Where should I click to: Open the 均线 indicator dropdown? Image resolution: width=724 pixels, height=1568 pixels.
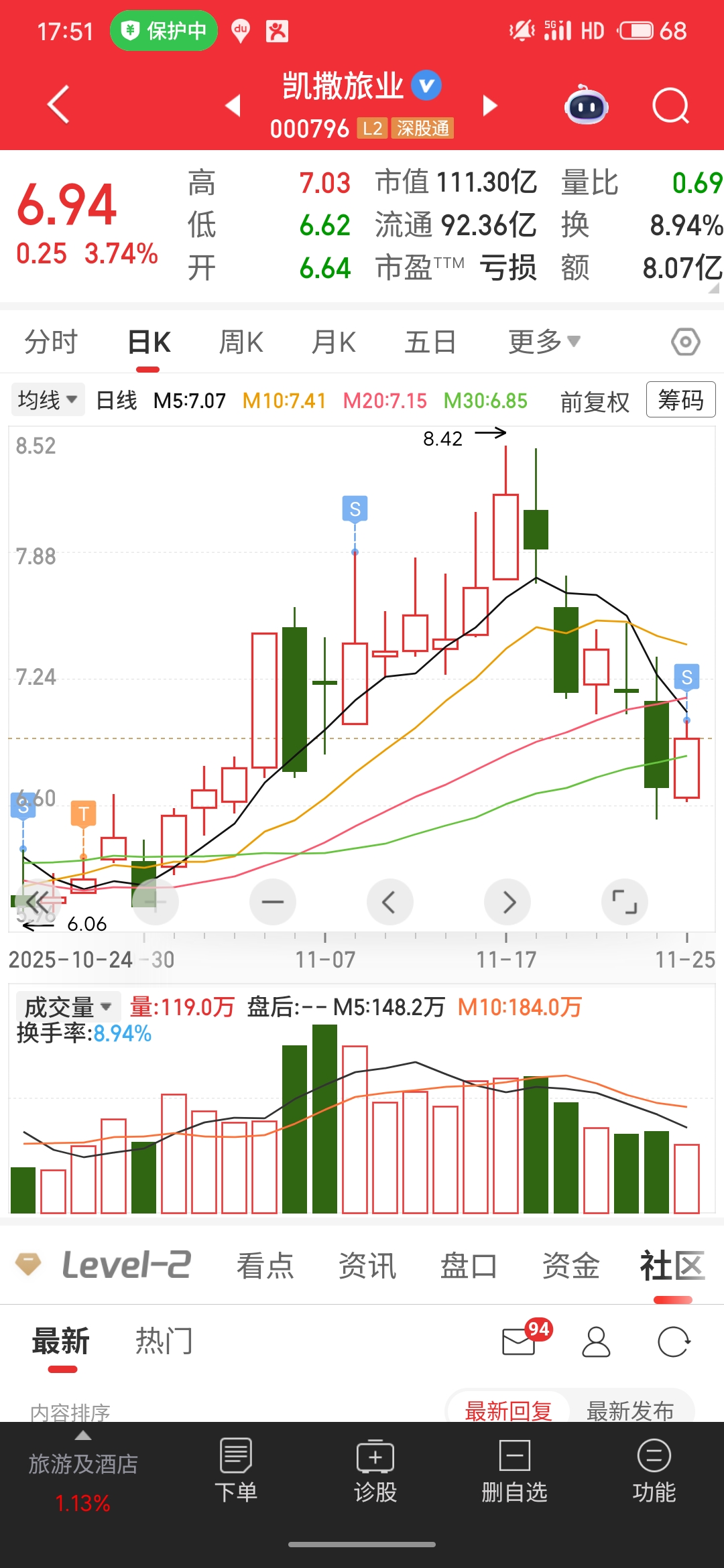(x=47, y=400)
